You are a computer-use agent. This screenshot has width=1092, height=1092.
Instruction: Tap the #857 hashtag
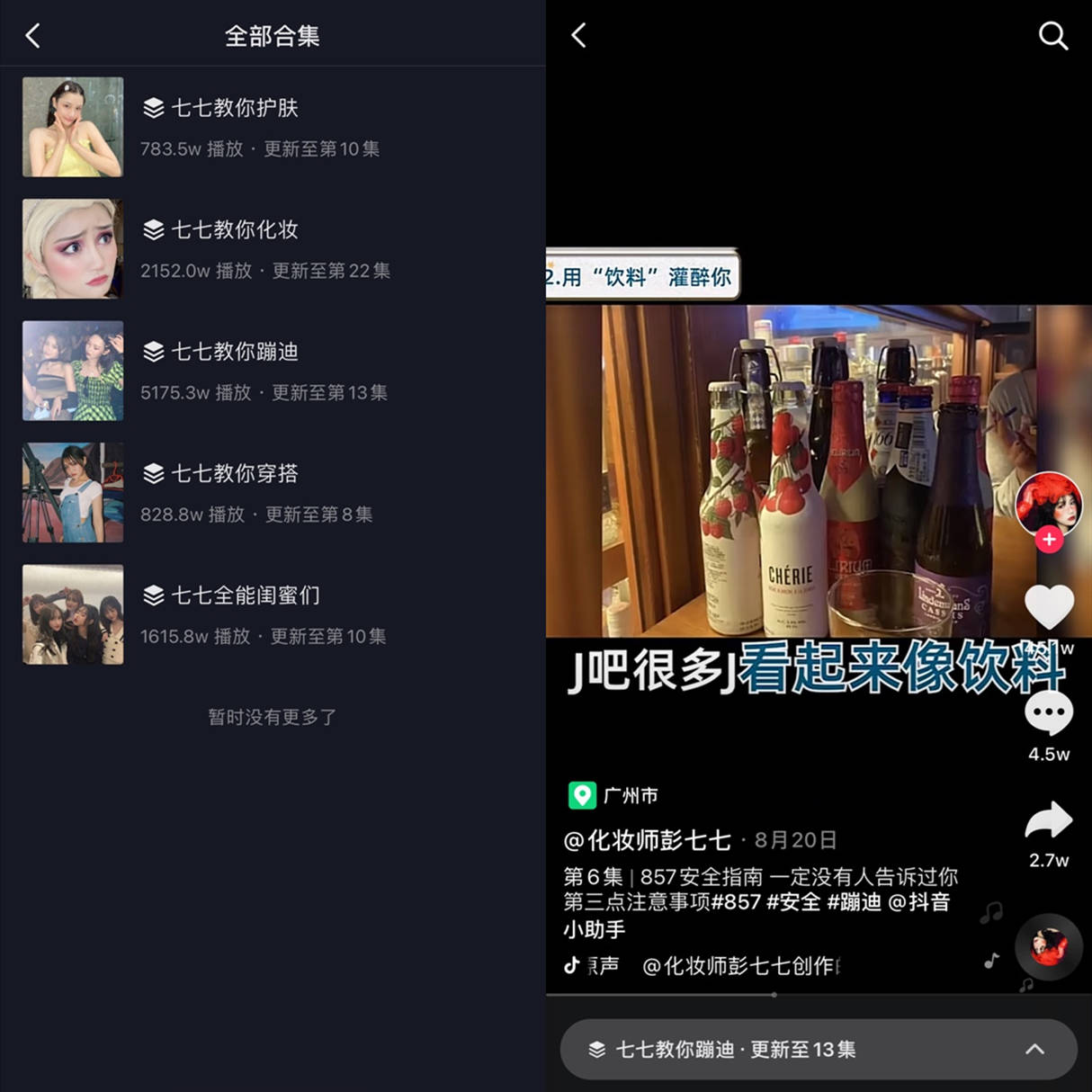tap(736, 902)
